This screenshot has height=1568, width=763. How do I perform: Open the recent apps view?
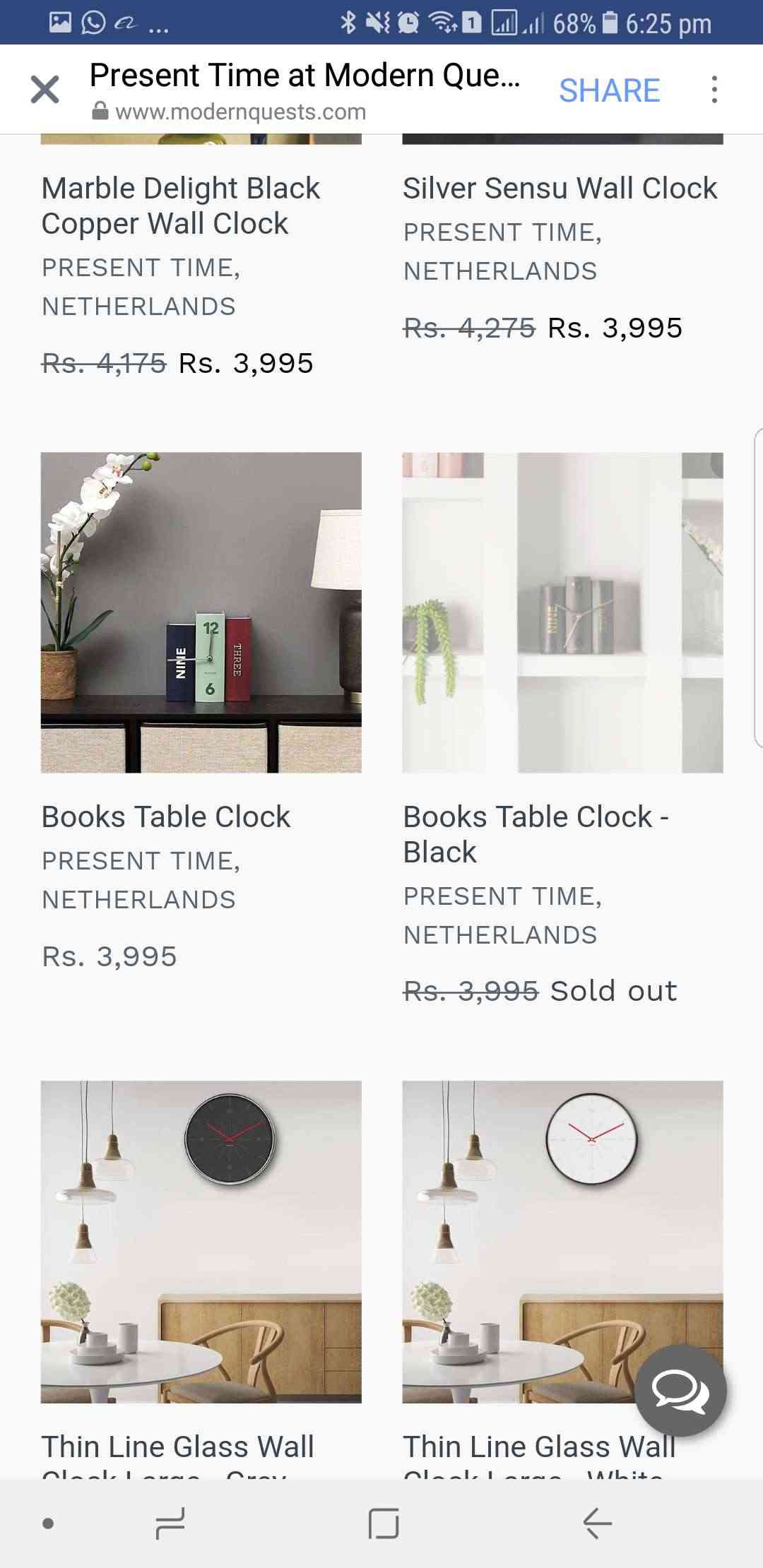coord(170,1524)
